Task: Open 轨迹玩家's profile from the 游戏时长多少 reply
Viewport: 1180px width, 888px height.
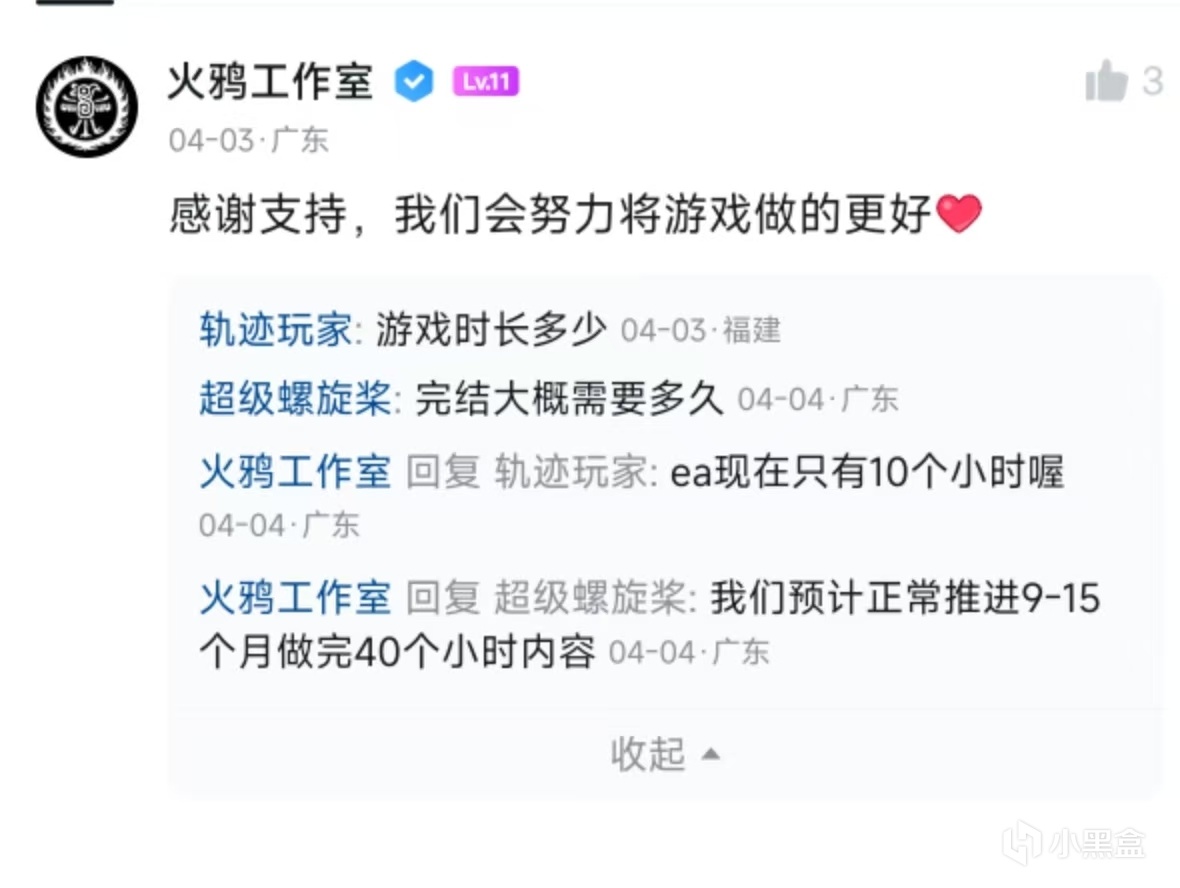Action: click(x=274, y=330)
